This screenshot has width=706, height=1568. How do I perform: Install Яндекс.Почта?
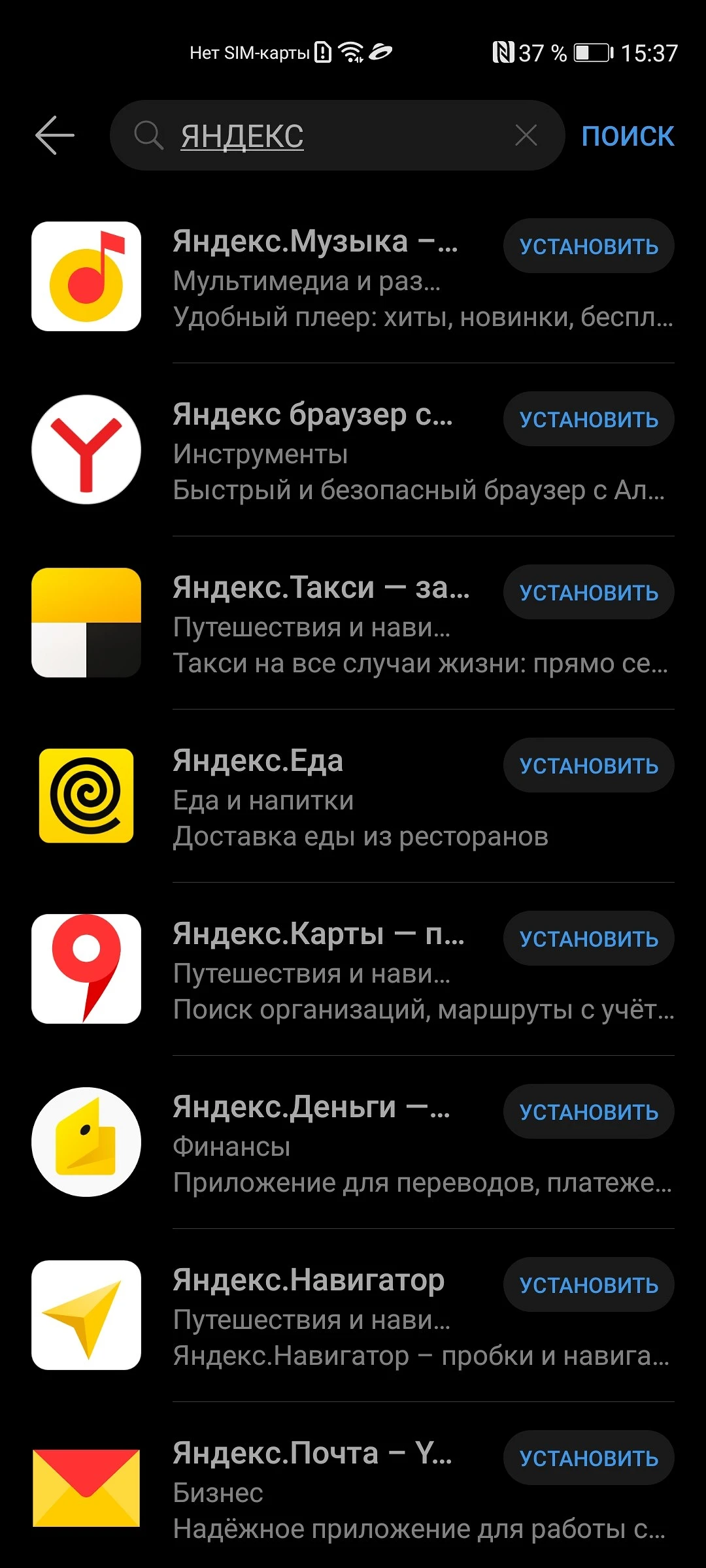[588, 1458]
